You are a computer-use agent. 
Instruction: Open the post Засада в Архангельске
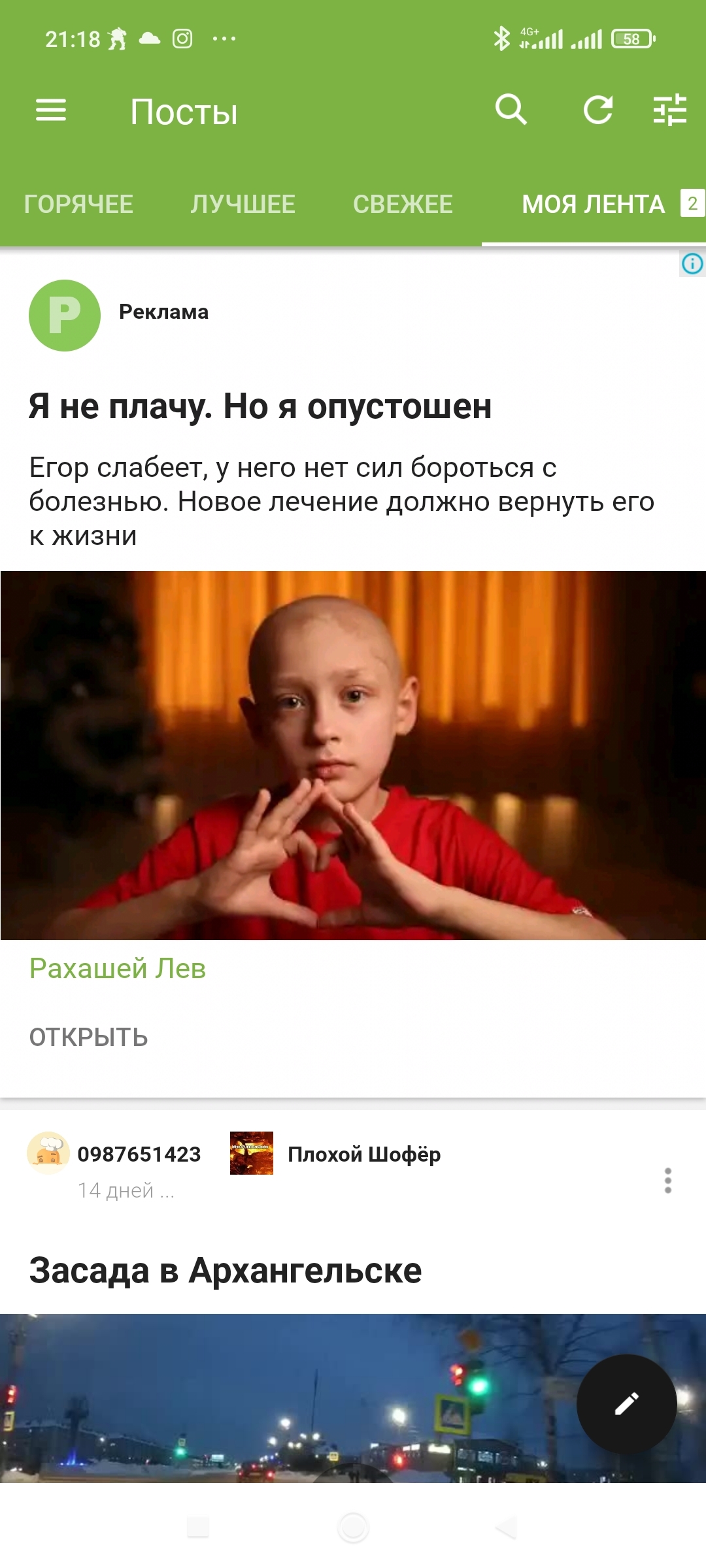[x=226, y=1271]
